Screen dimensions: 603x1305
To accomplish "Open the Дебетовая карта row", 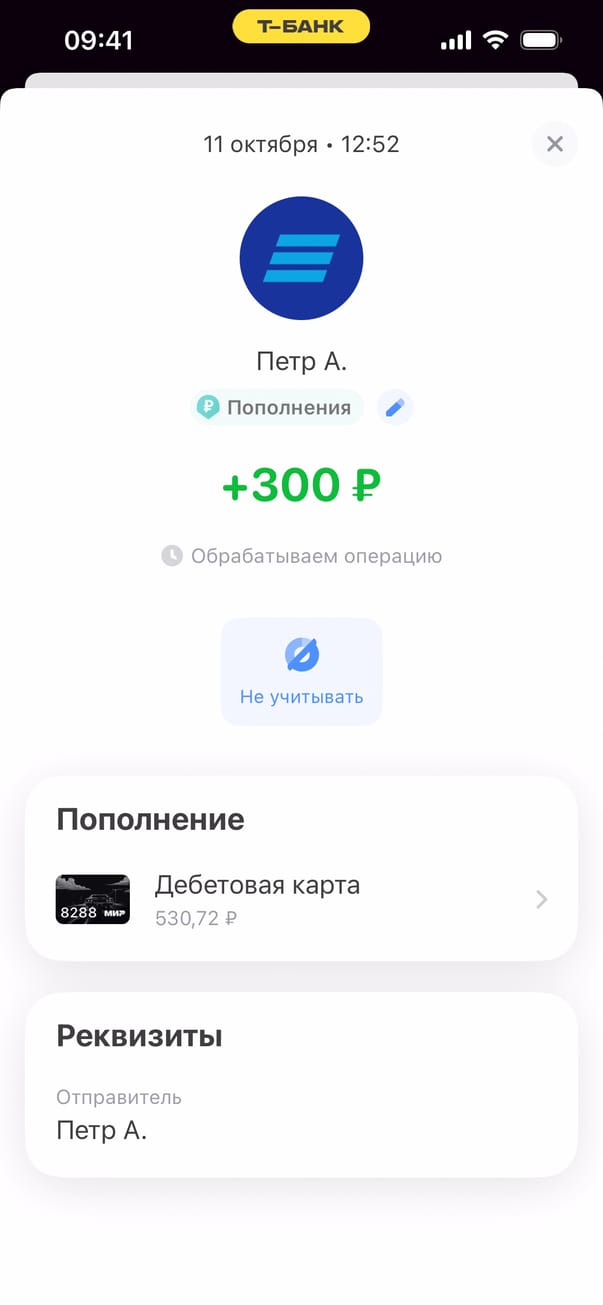I will (x=301, y=898).
